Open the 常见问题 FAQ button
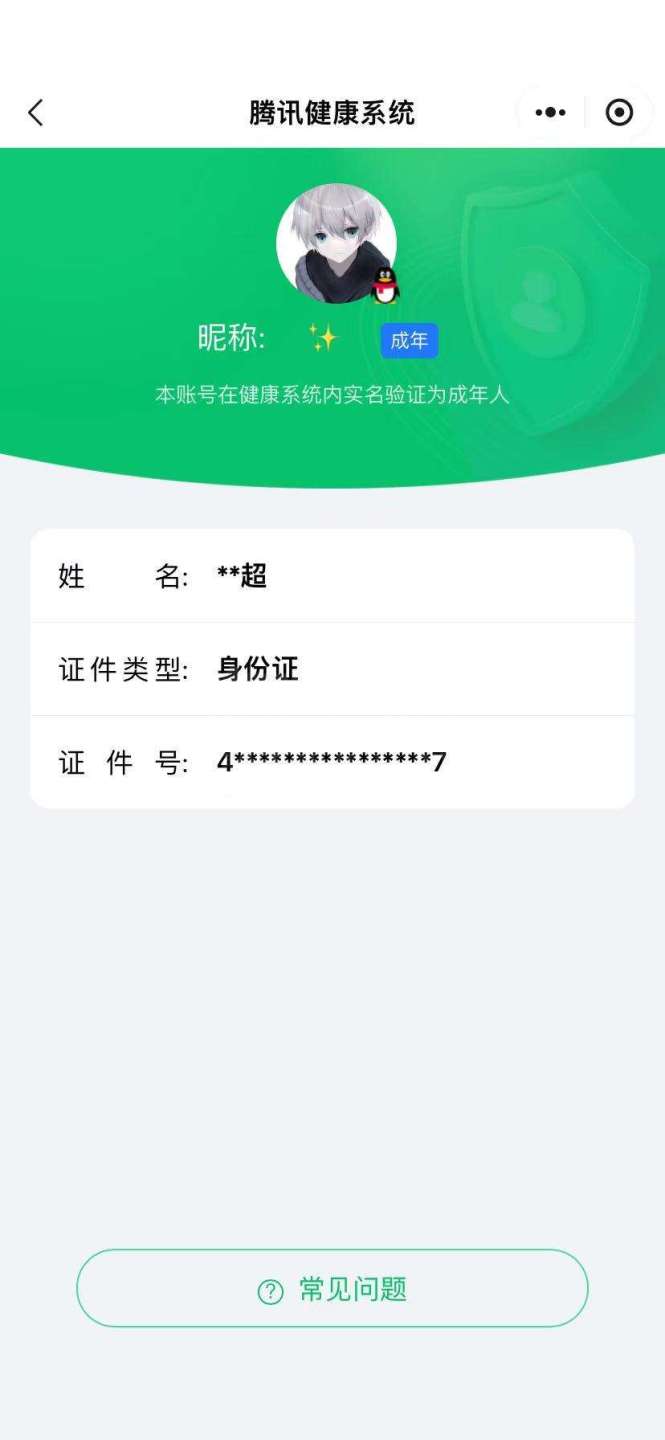Screen dimensions: 665x1440 pos(332,1289)
